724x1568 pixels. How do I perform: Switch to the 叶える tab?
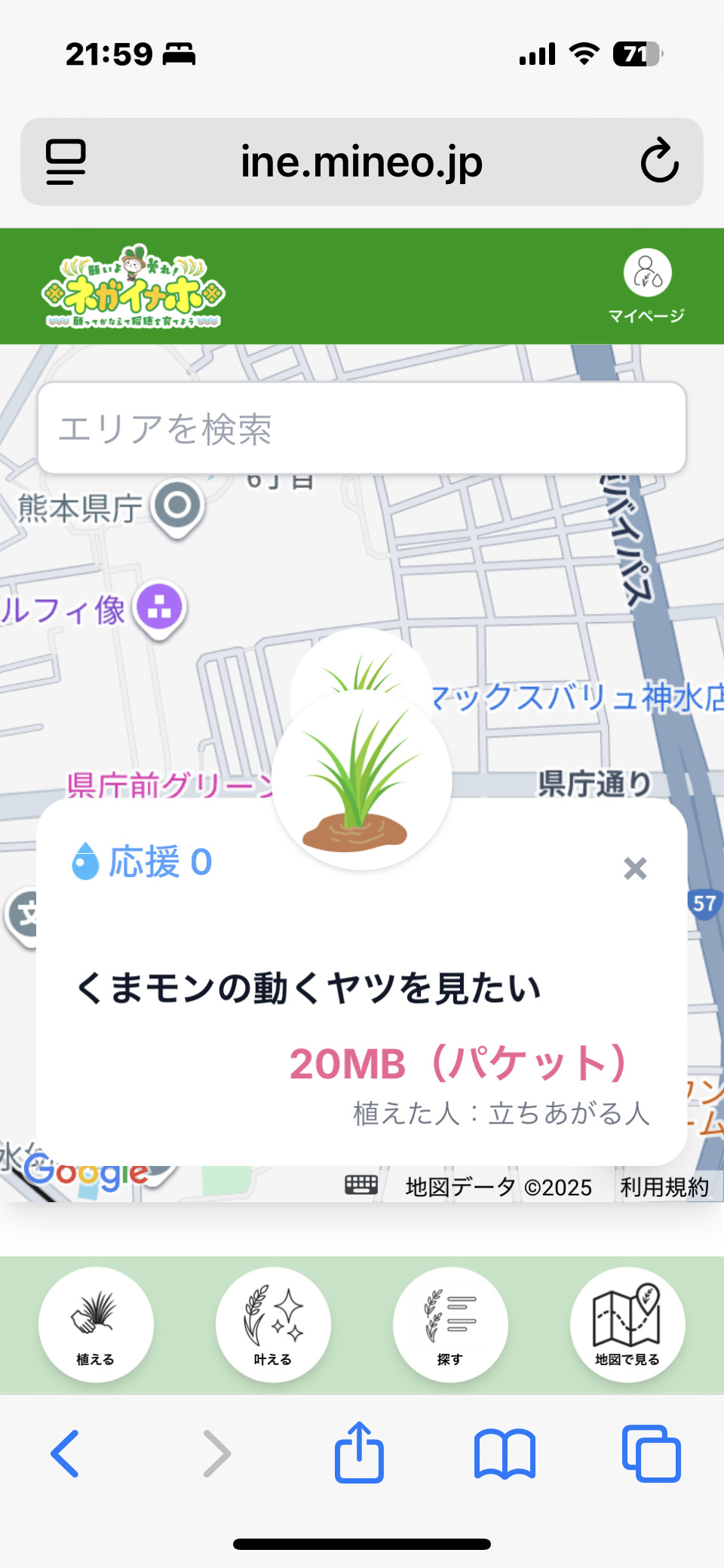(273, 1324)
